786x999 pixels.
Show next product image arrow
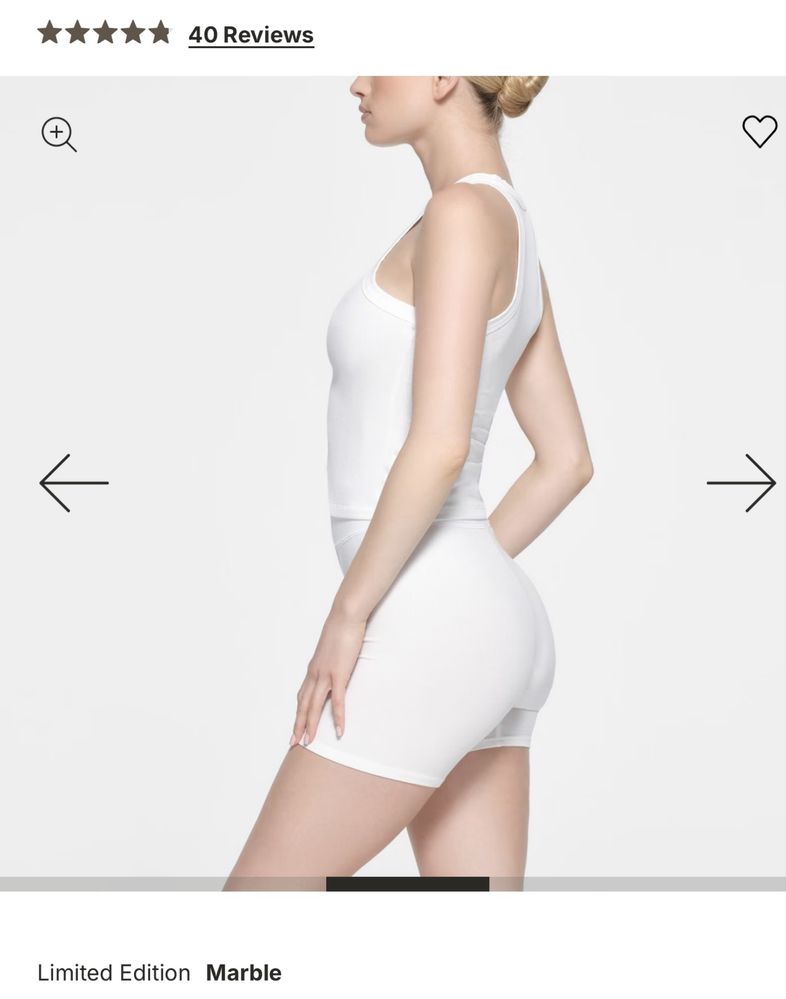[741, 483]
